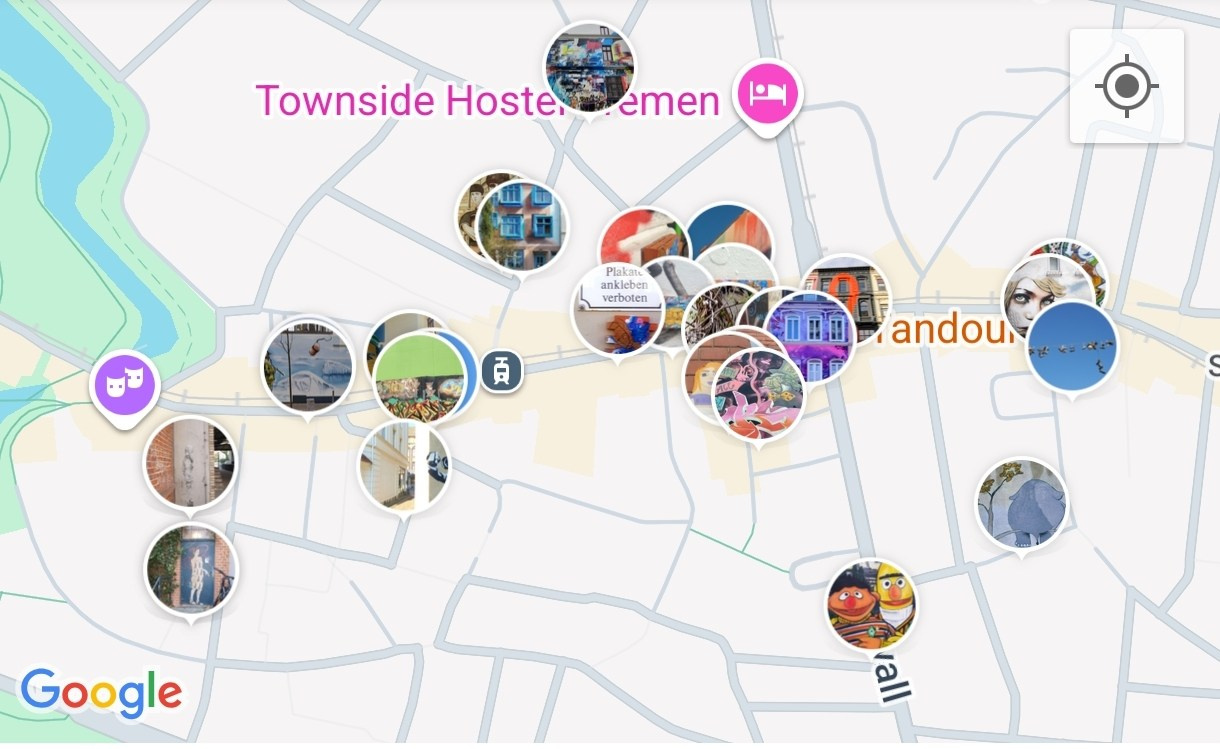
Task: View the pink graffiti artwork photo pin
Action: [x=760, y=395]
